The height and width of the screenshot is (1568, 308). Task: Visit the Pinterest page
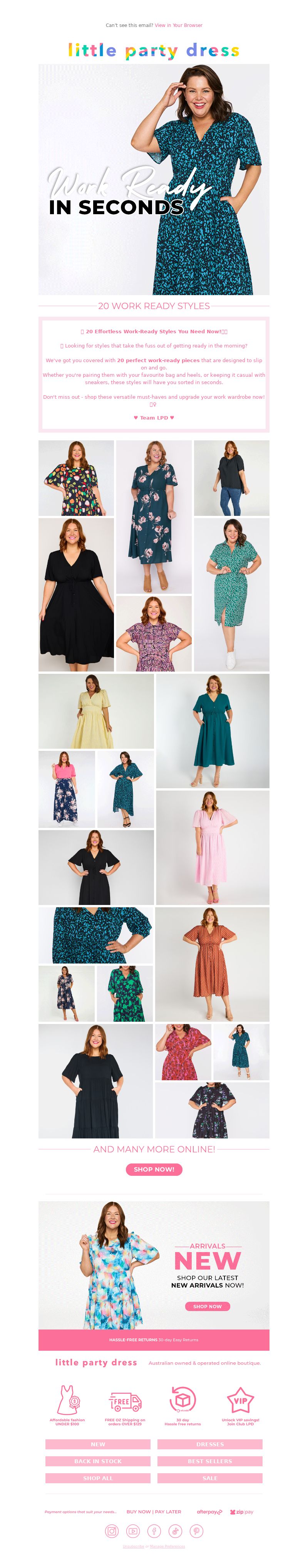coord(196,1531)
